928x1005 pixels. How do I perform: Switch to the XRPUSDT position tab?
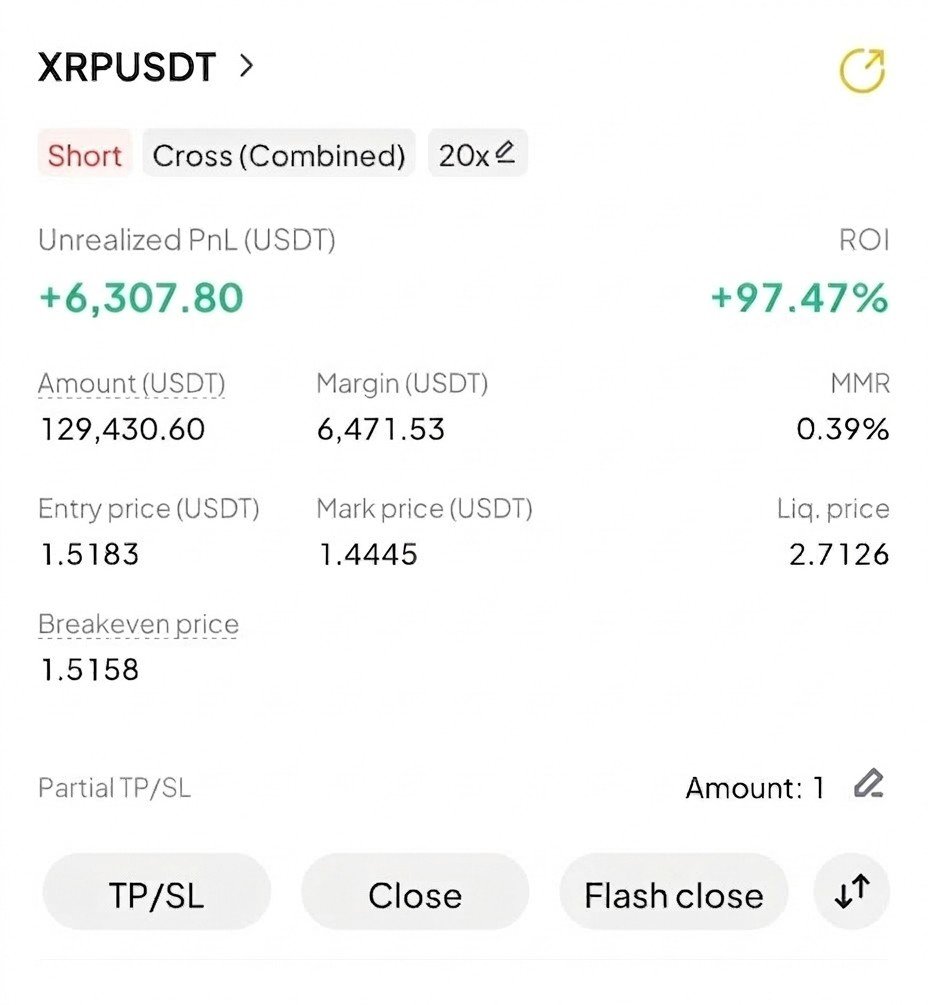click(x=128, y=66)
